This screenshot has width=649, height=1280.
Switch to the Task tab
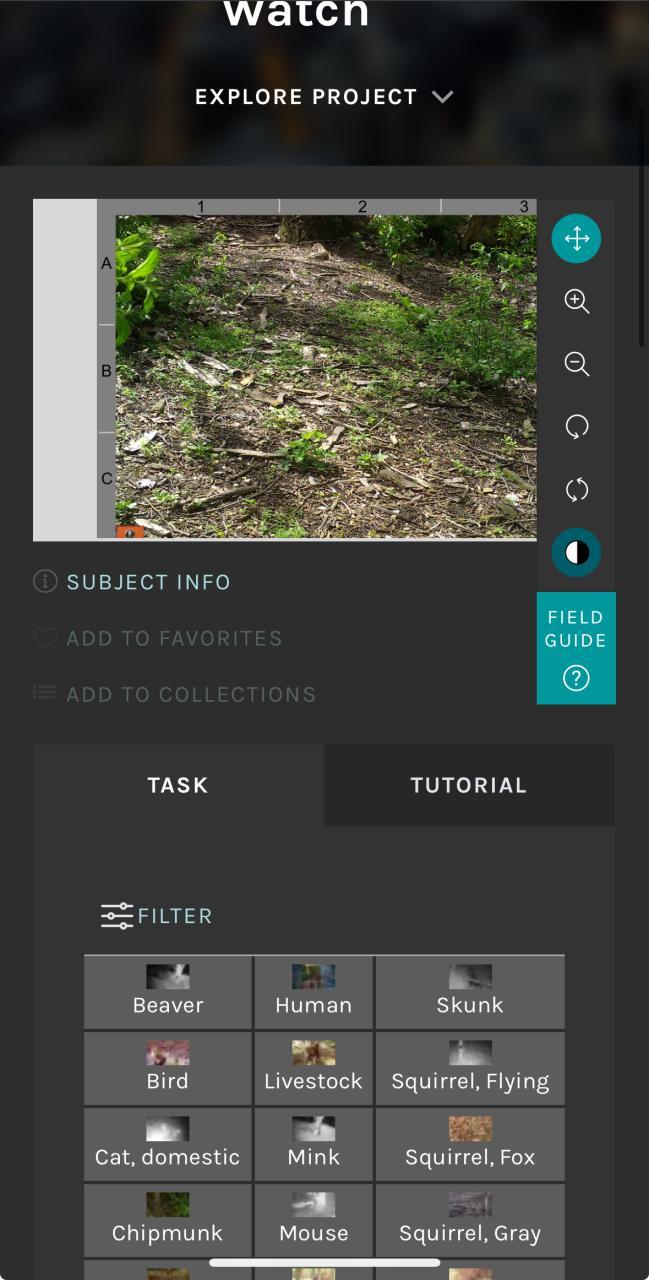point(178,785)
